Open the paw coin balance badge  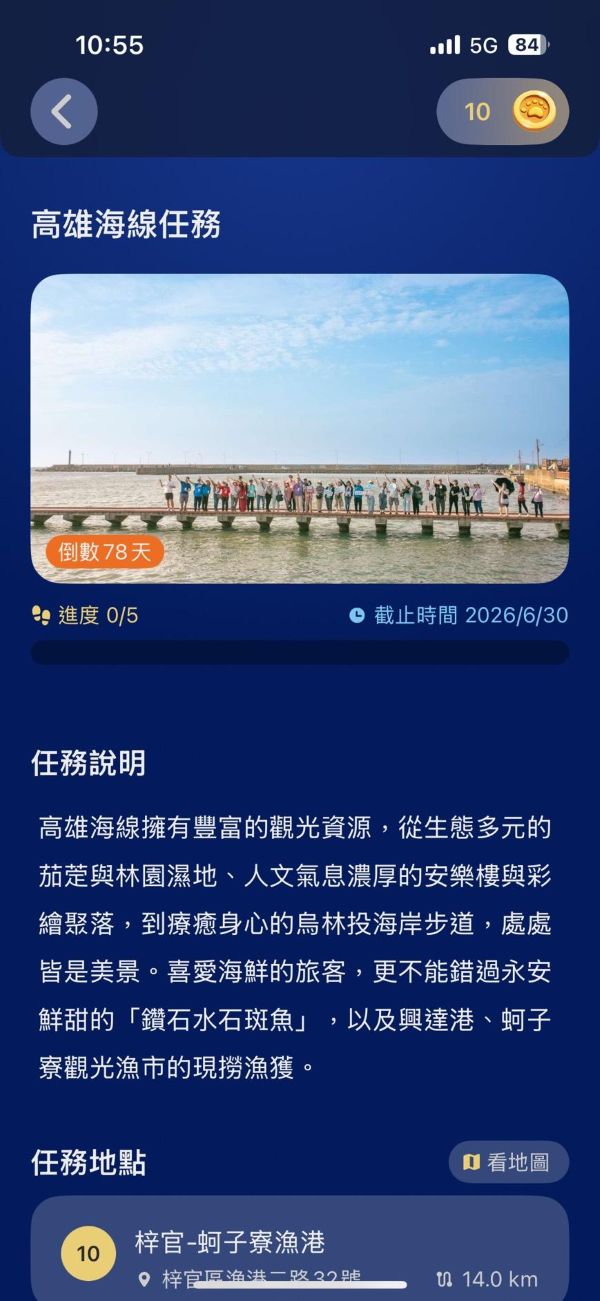[x=503, y=111]
